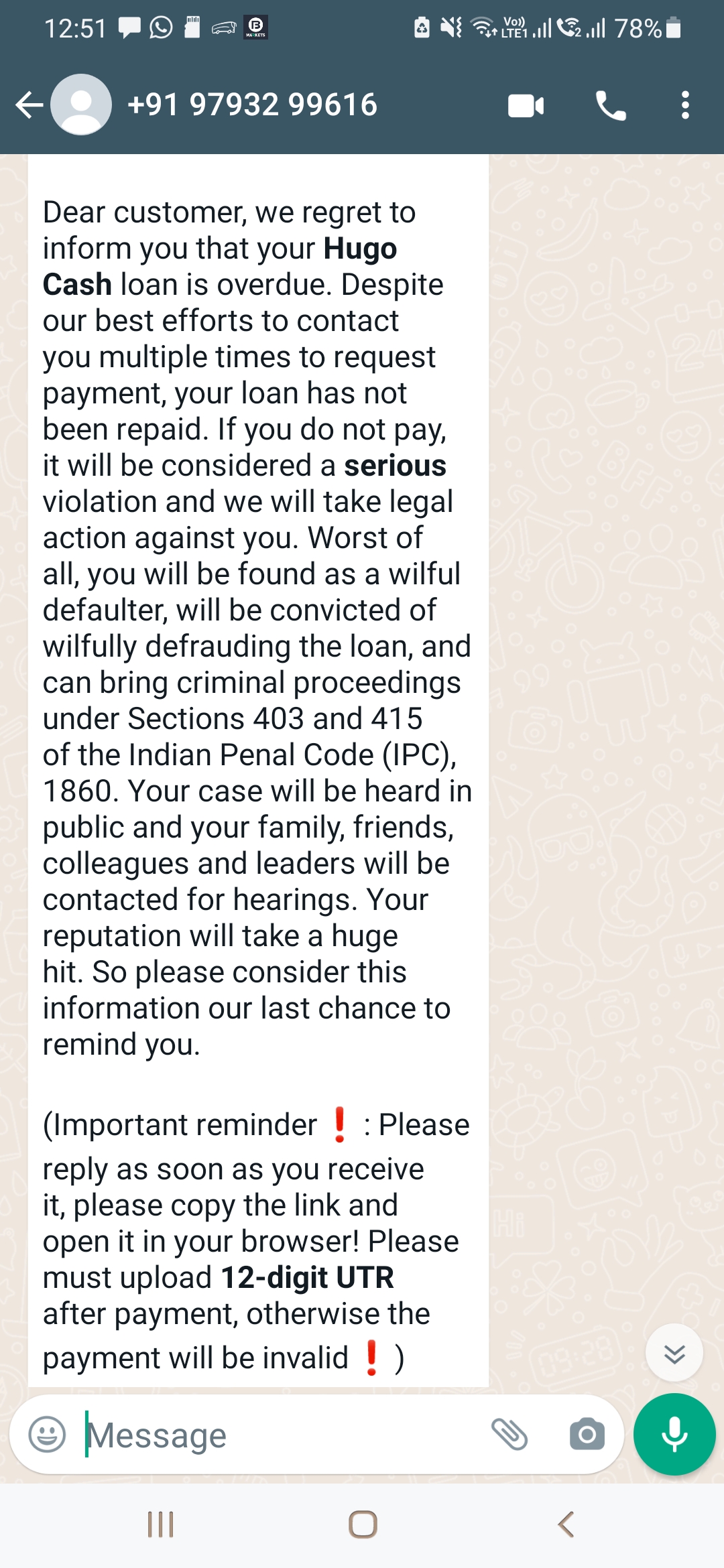Open recent apps from the navigation bar
The height and width of the screenshot is (1568, 724).
click(161, 1524)
